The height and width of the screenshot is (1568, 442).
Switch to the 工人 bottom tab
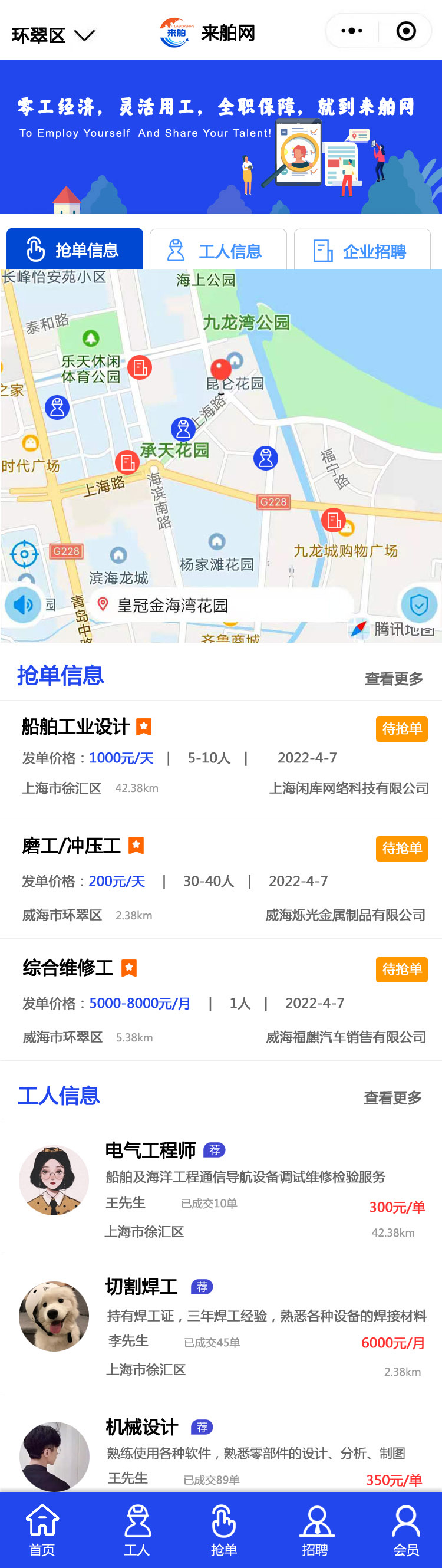click(x=137, y=1530)
